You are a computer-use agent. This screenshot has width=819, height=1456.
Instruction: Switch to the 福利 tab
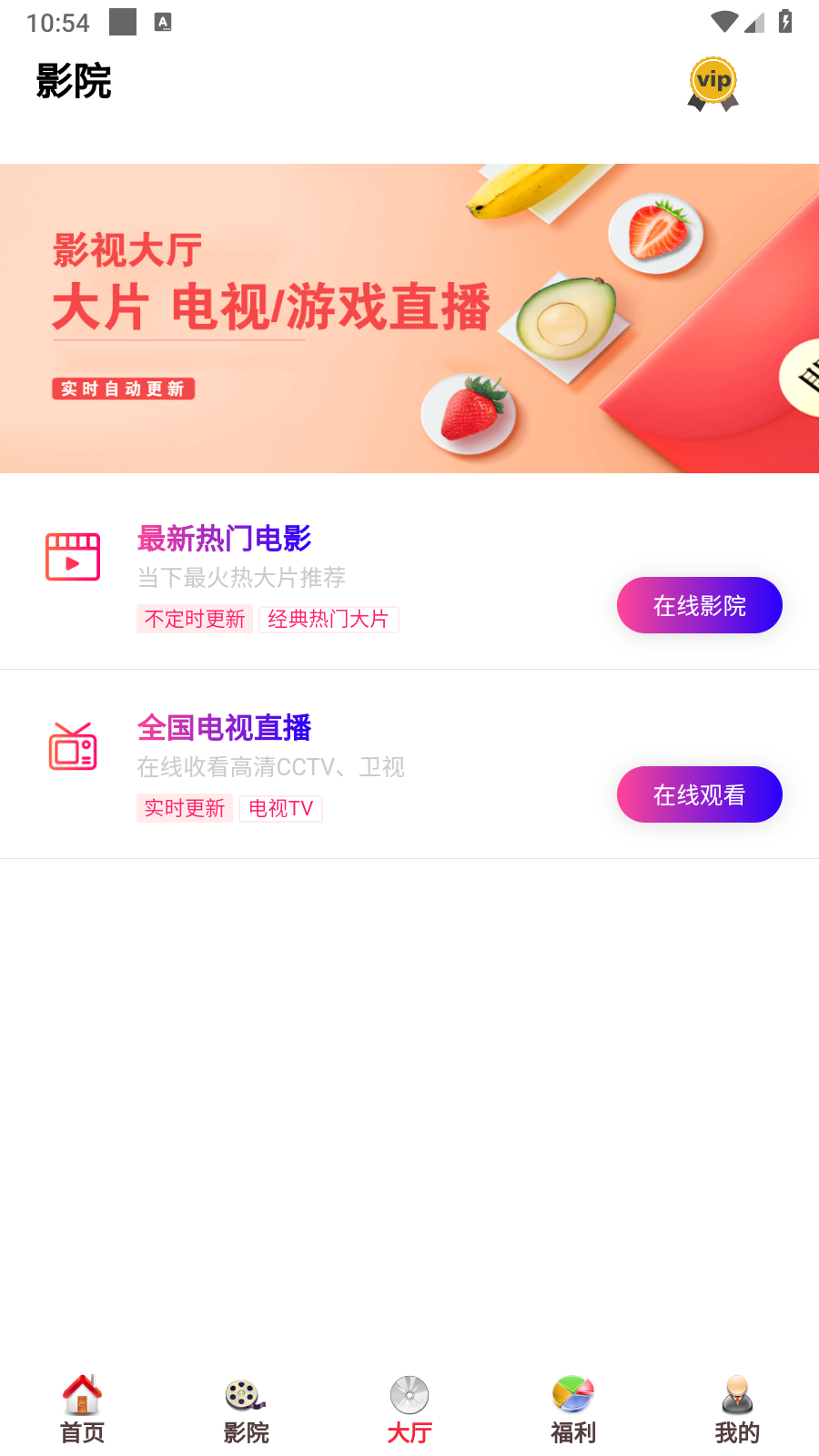572,1409
